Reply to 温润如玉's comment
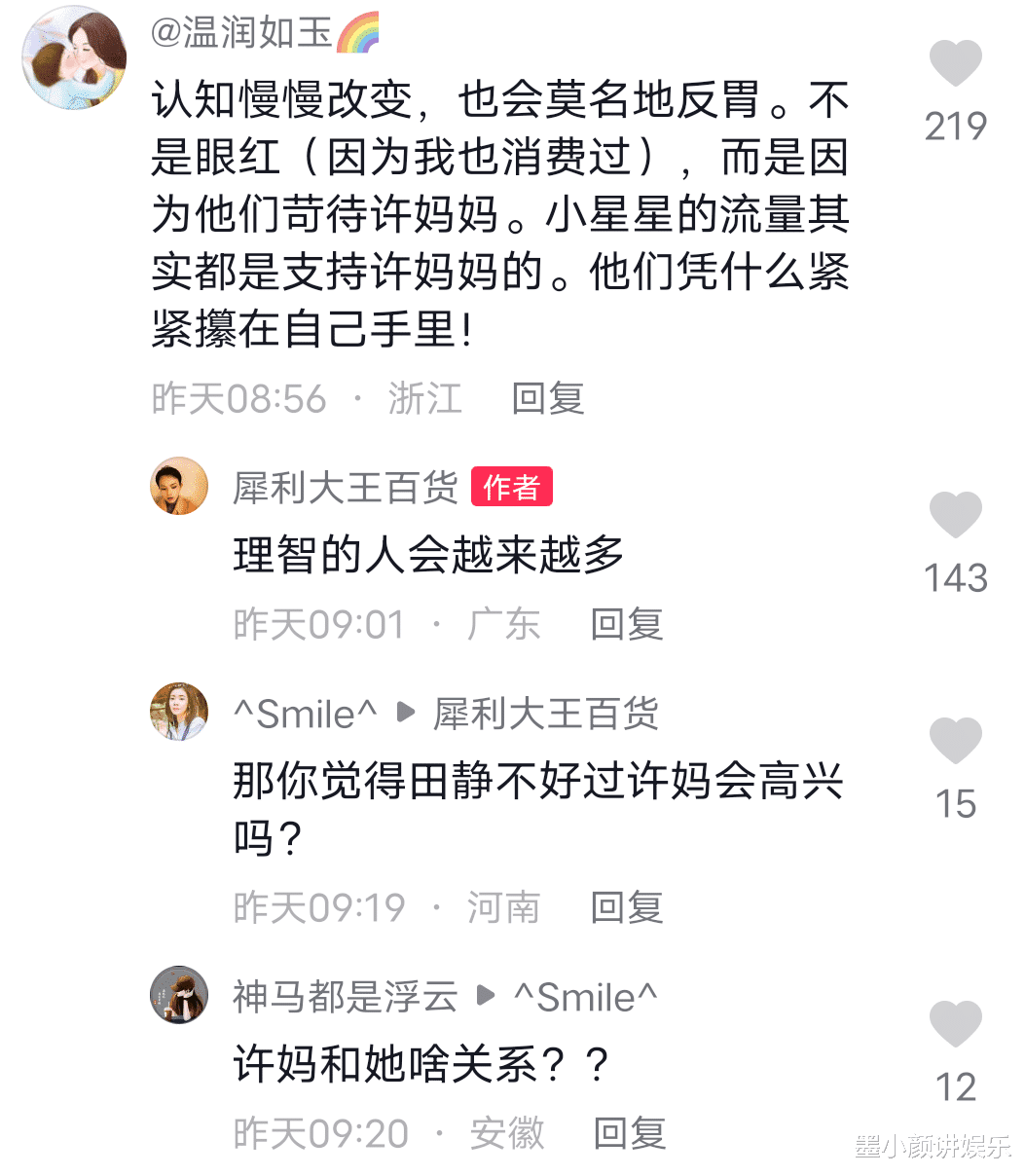 click(x=548, y=399)
